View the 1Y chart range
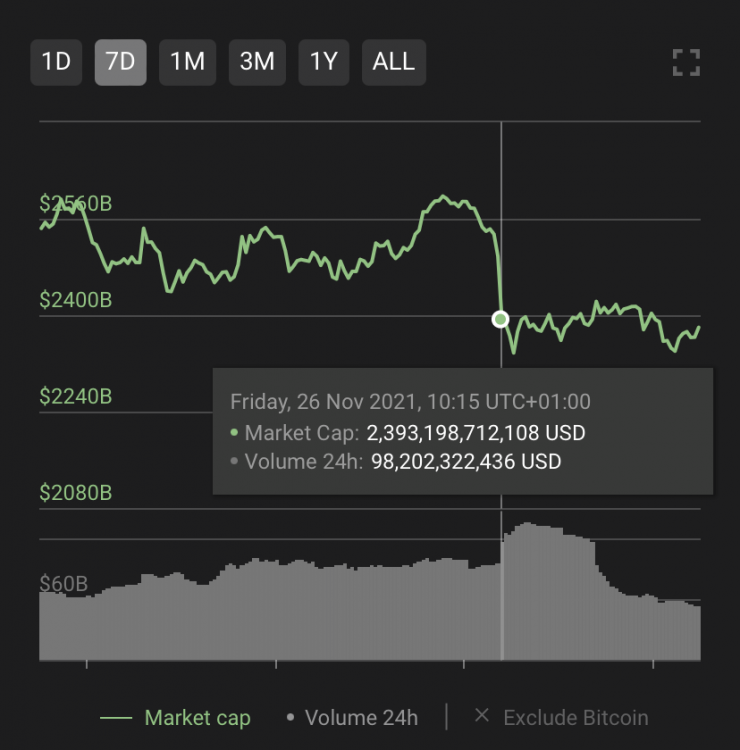The height and width of the screenshot is (750, 740). [x=324, y=62]
